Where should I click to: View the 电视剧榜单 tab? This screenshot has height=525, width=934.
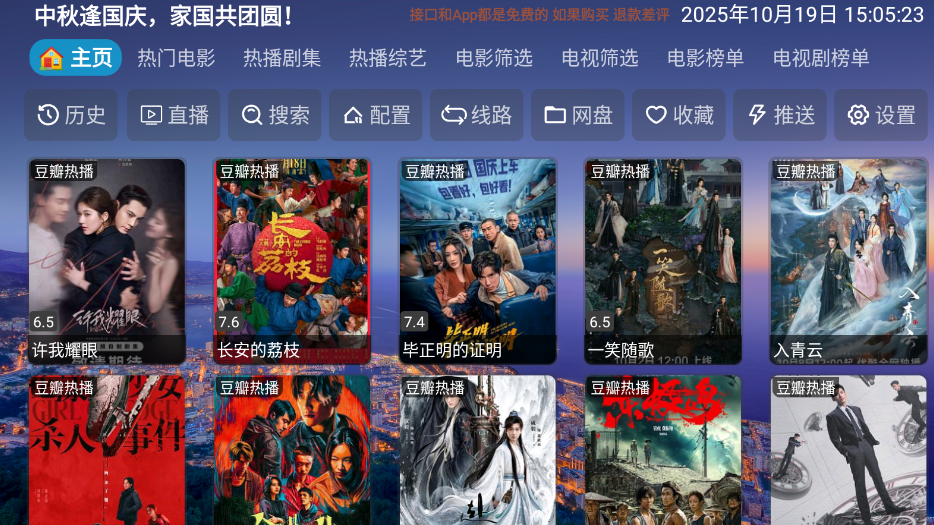pos(821,58)
